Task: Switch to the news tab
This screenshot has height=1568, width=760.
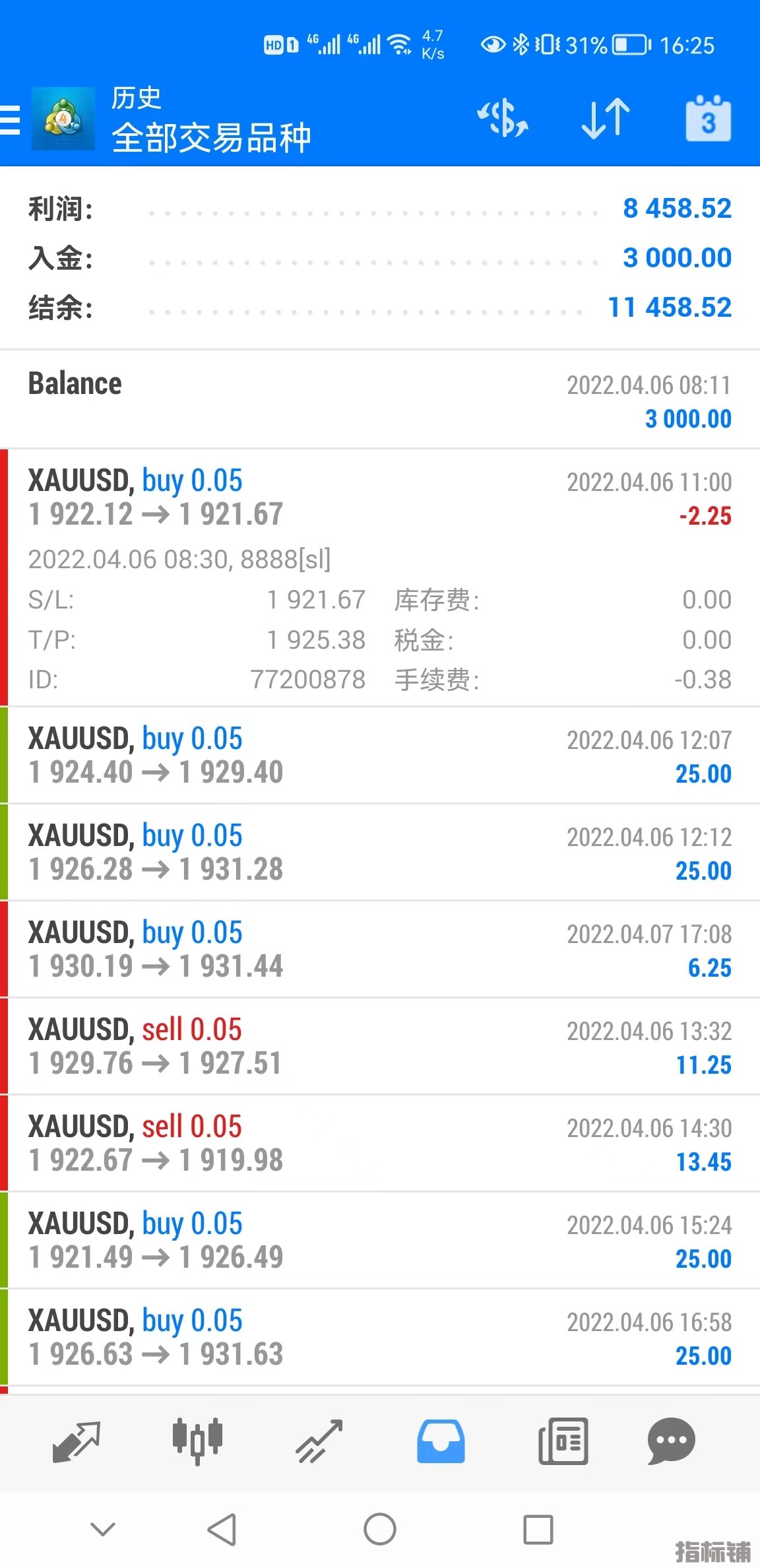Action: coord(563,1441)
